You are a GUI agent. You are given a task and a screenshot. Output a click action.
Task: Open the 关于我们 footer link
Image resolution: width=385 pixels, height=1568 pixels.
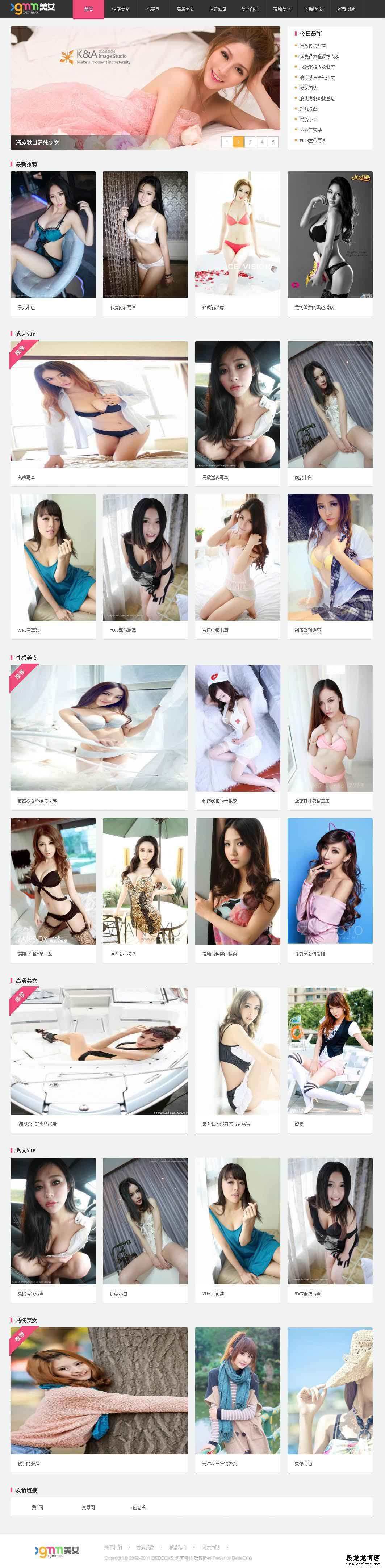[x=113, y=1547]
